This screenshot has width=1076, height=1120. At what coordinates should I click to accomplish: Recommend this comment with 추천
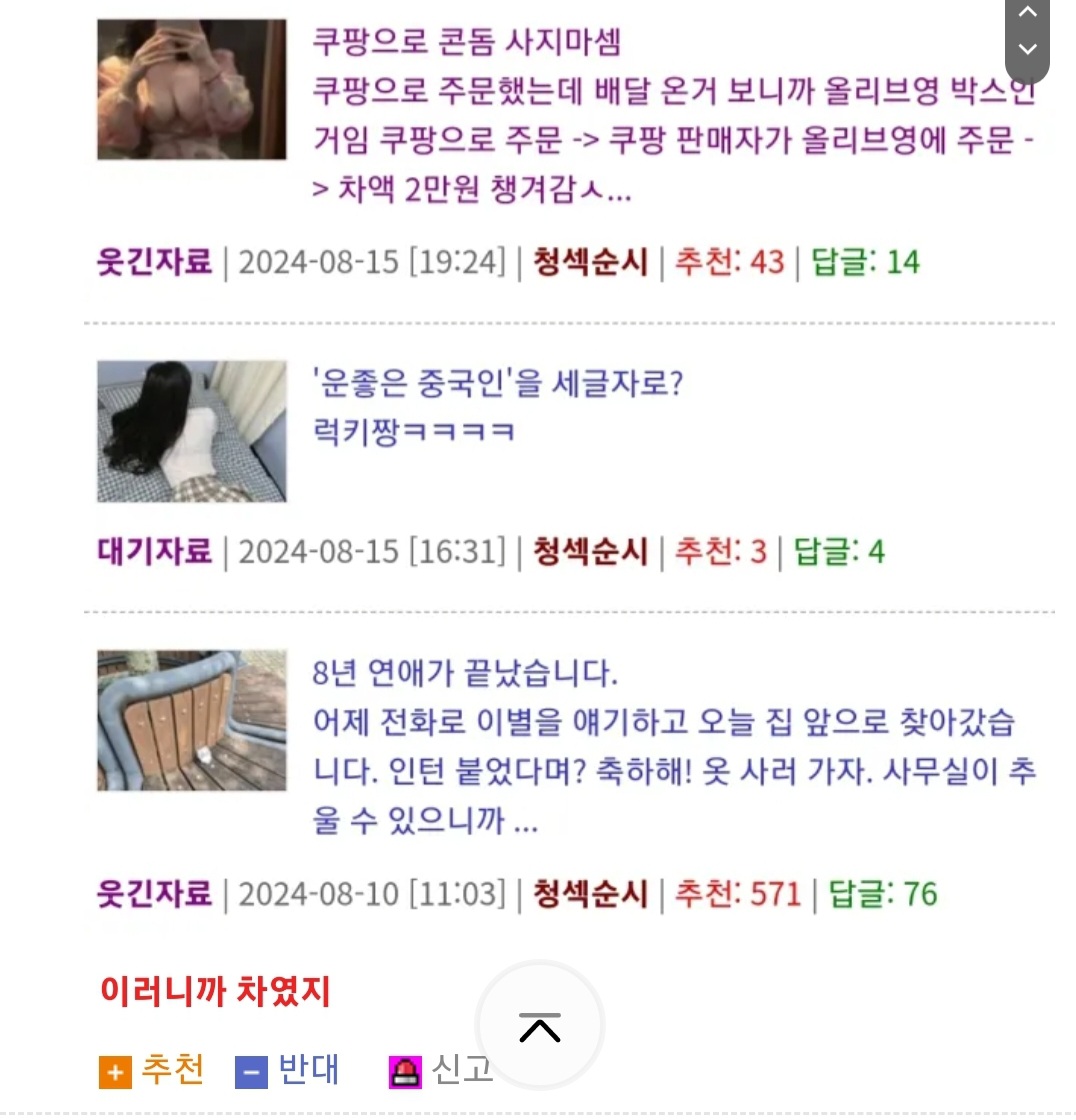click(x=153, y=1070)
